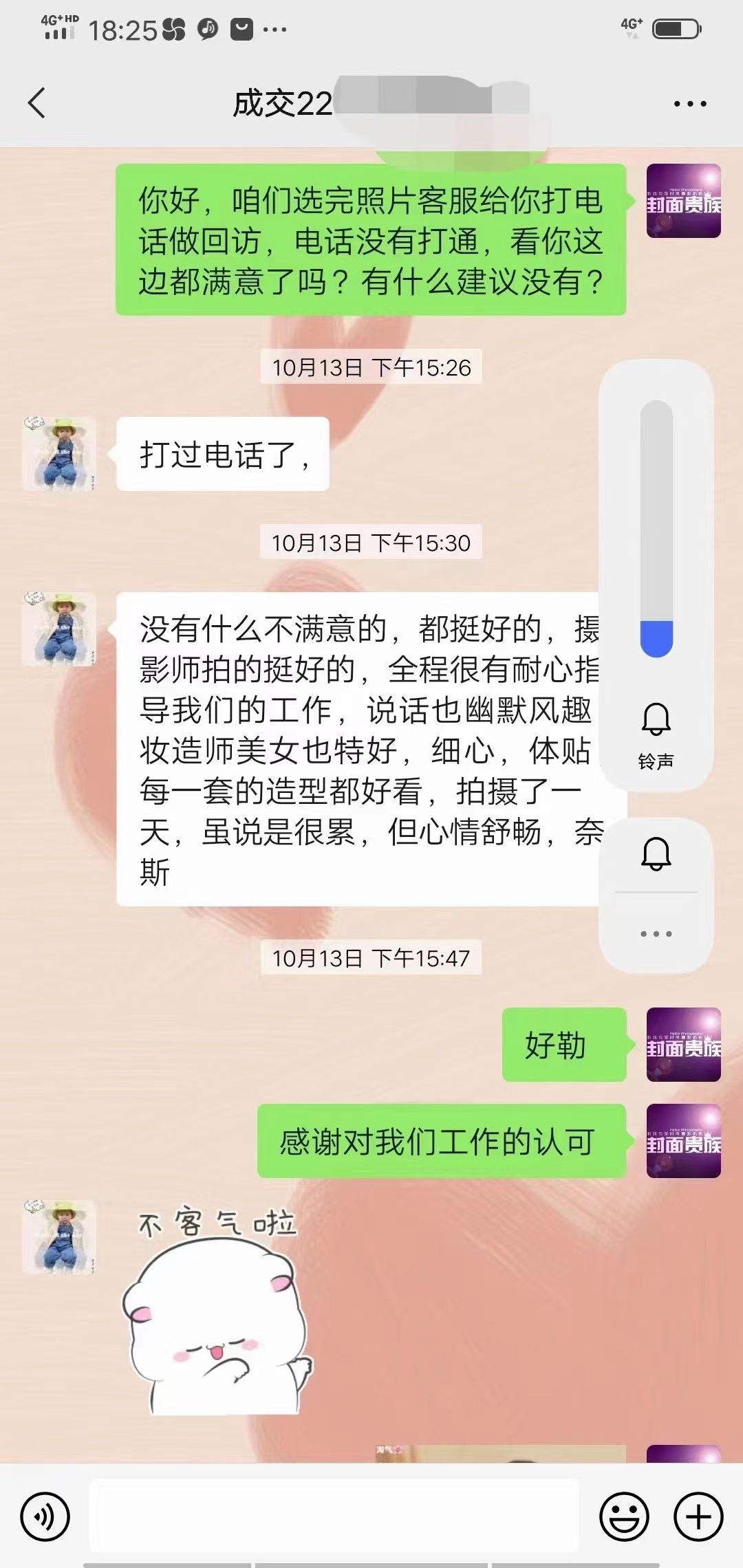Adjust the ringtone volume slider
Image resolution: width=743 pixels, height=1568 pixels.
click(656, 529)
